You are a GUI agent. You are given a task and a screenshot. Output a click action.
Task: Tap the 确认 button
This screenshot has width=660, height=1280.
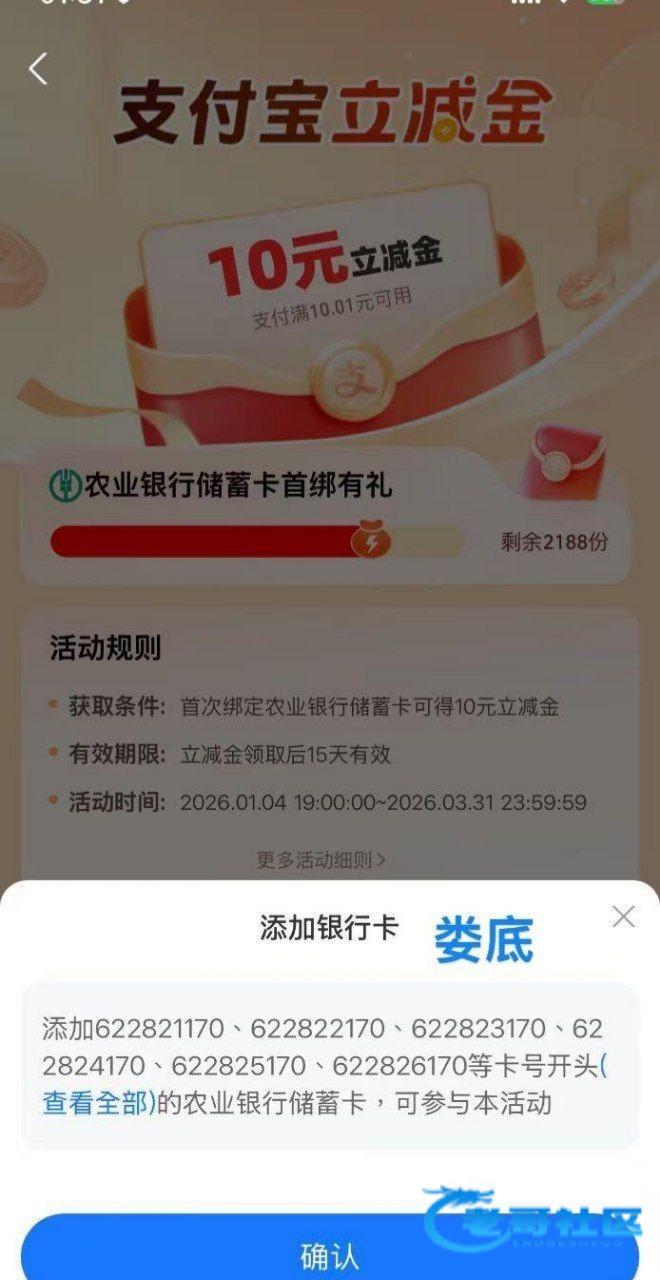pos(330,1255)
